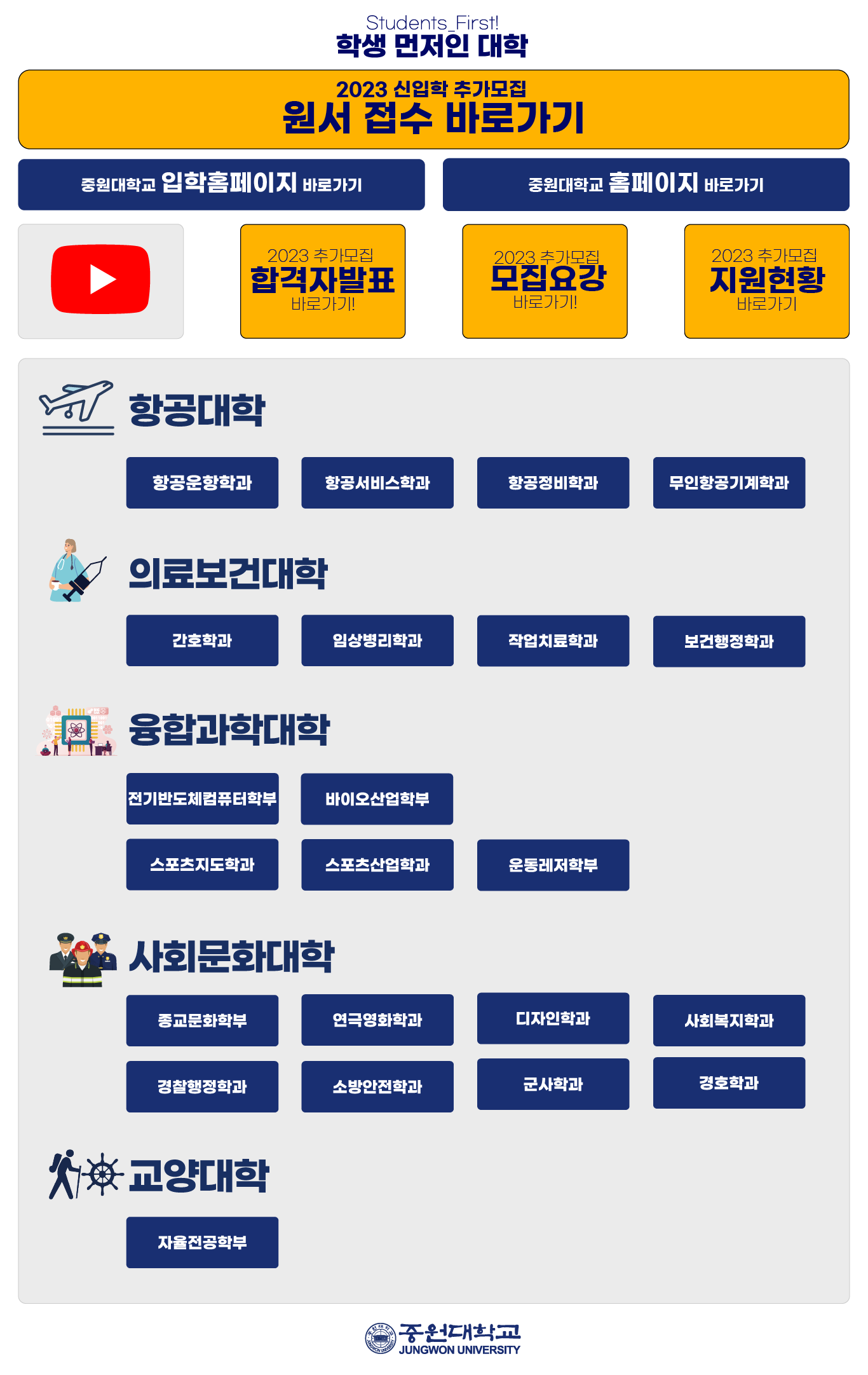Open 경찰행정학과 department

tap(202, 1086)
